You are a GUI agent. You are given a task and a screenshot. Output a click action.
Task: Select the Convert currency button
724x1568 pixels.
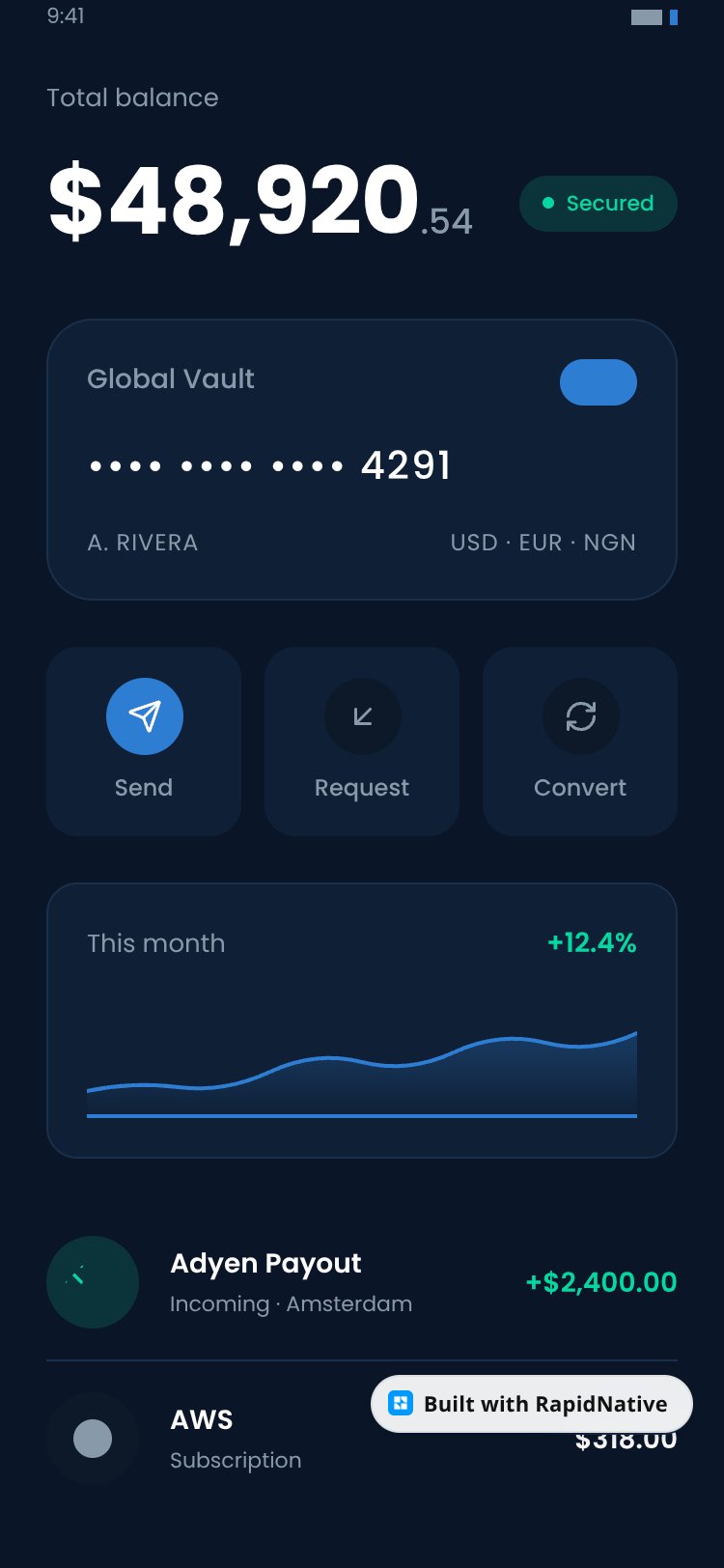[x=580, y=741]
